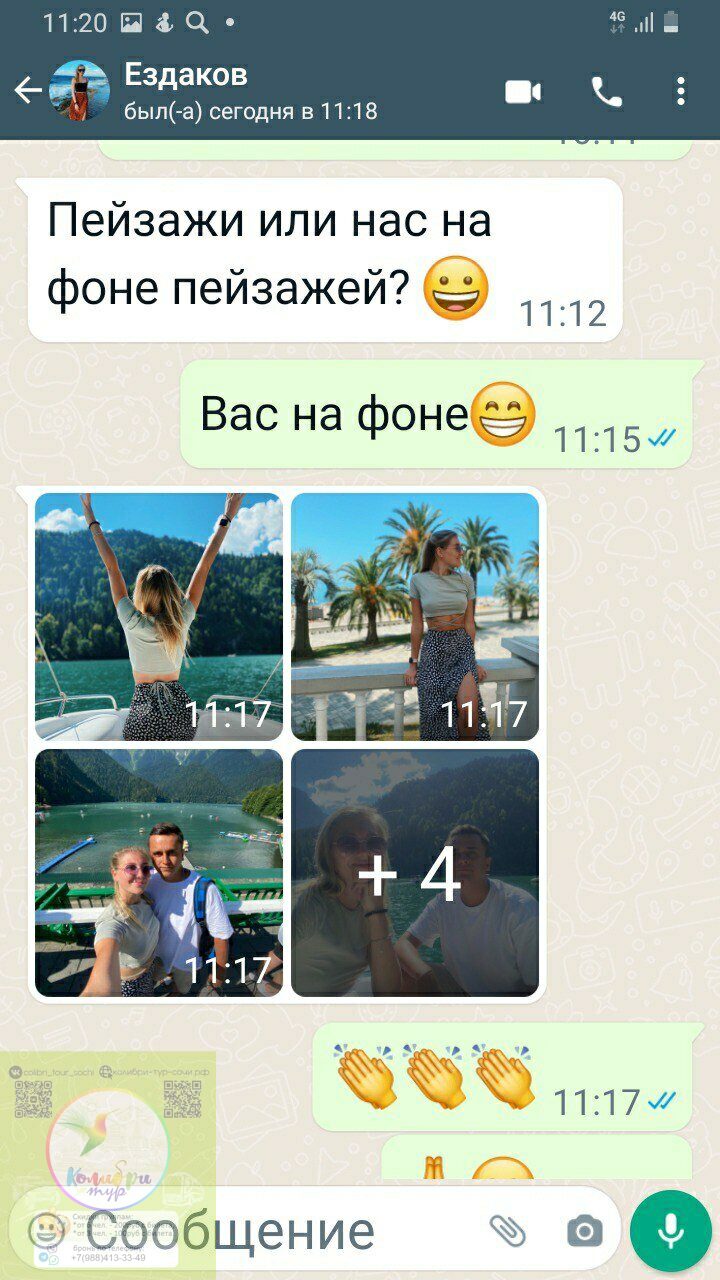The width and height of the screenshot is (720, 1280).
Task: Attach a file with the paperclip
Action: point(509,1231)
